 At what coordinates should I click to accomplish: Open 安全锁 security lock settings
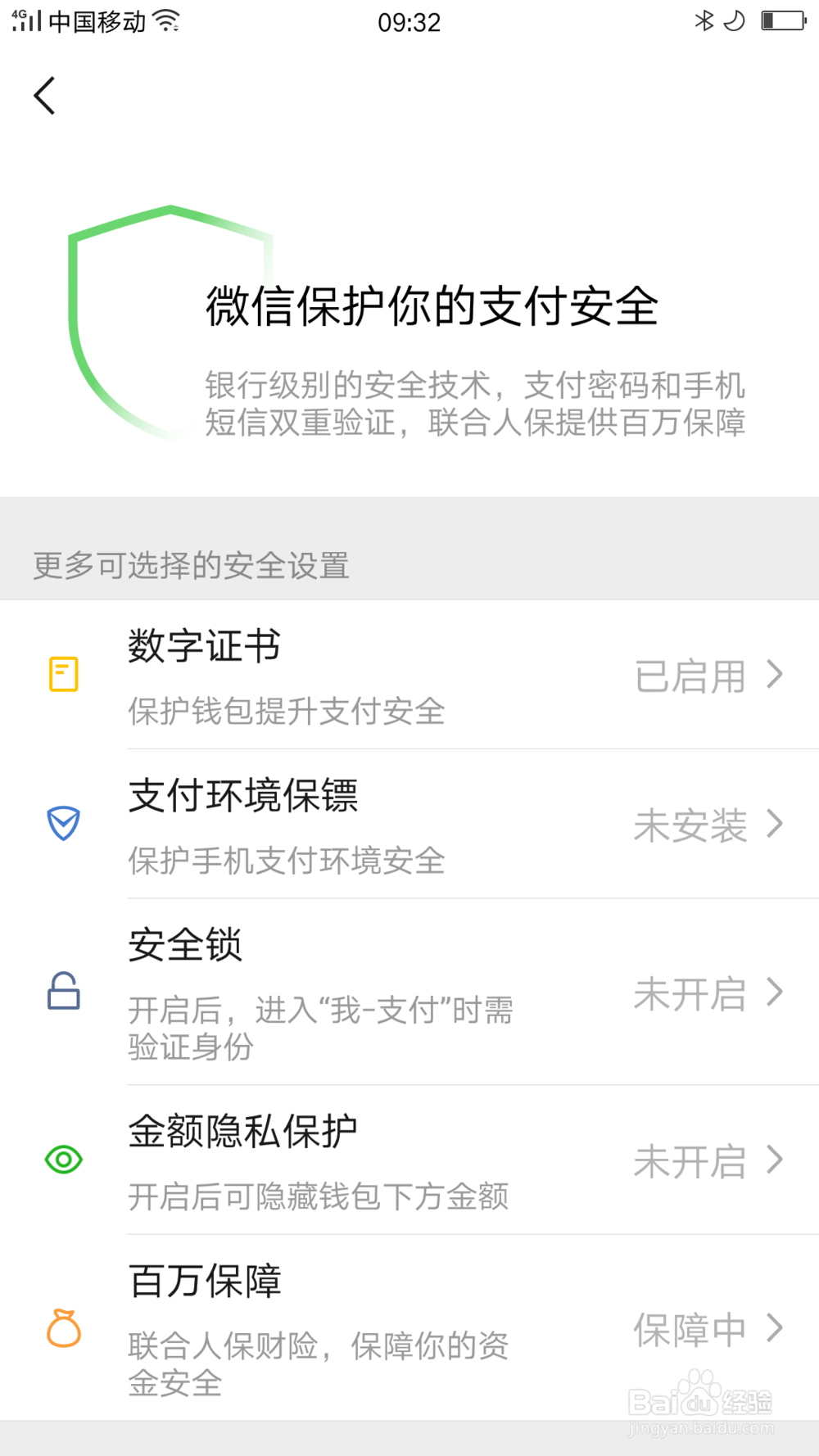click(x=409, y=992)
